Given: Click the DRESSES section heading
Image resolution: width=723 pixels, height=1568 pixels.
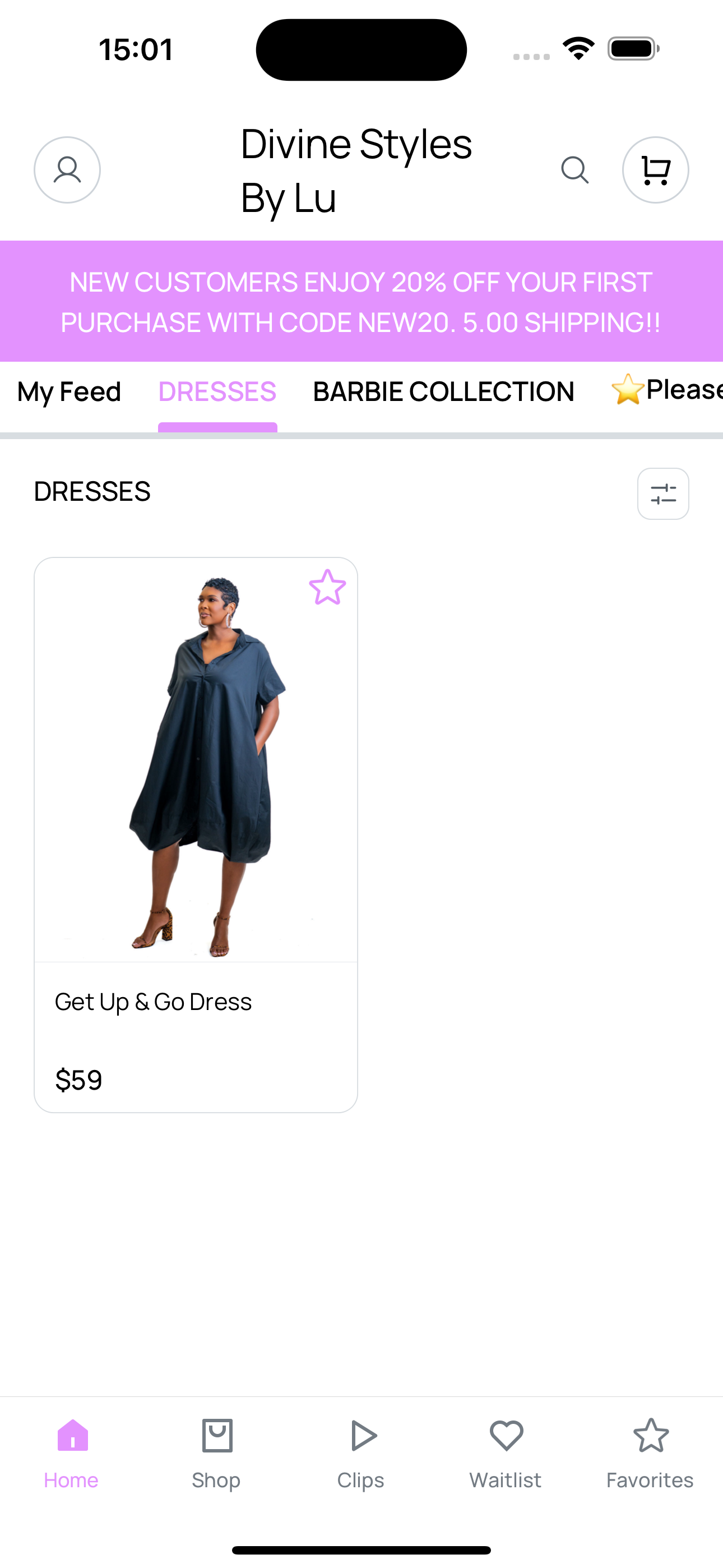Looking at the screenshot, I should (92, 492).
